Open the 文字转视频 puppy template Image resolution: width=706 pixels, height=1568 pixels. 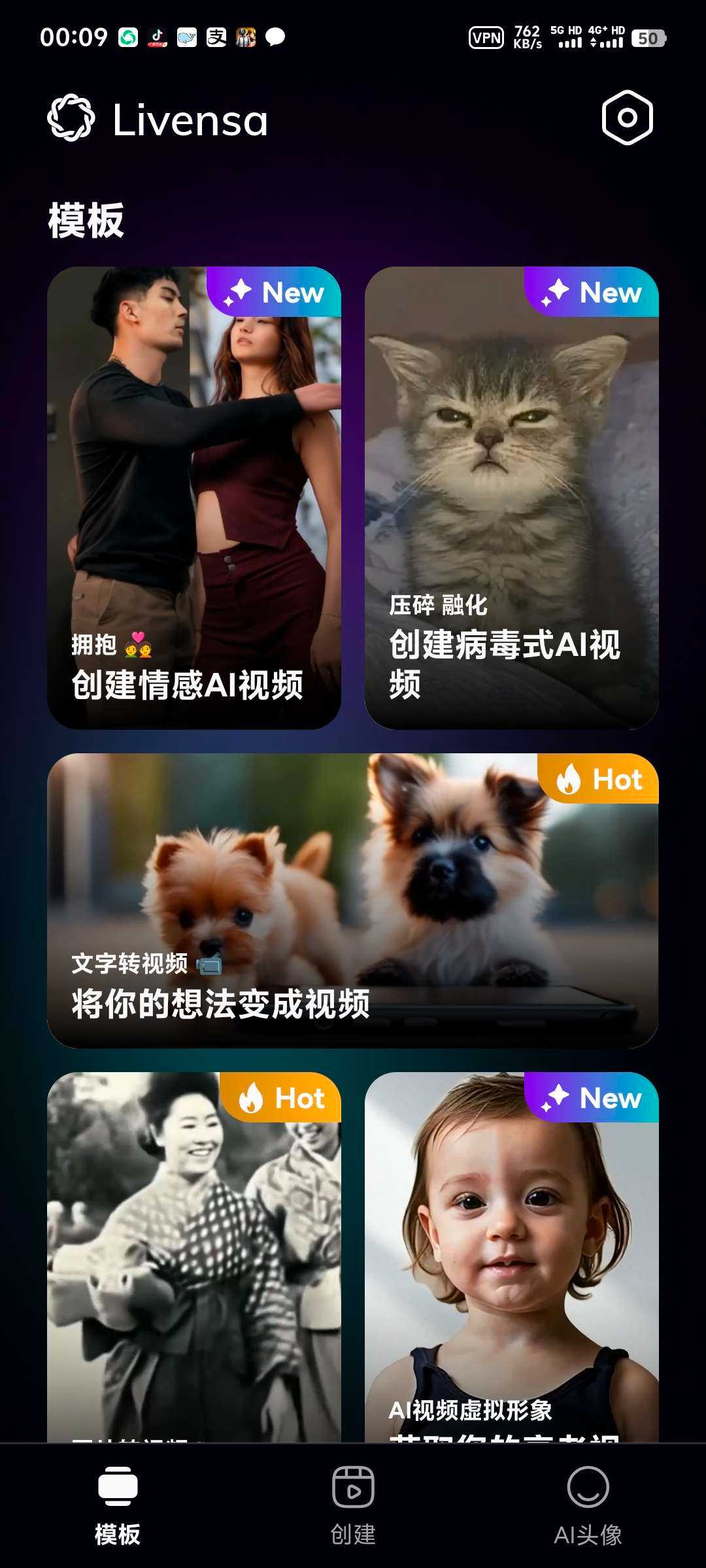[352, 900]
